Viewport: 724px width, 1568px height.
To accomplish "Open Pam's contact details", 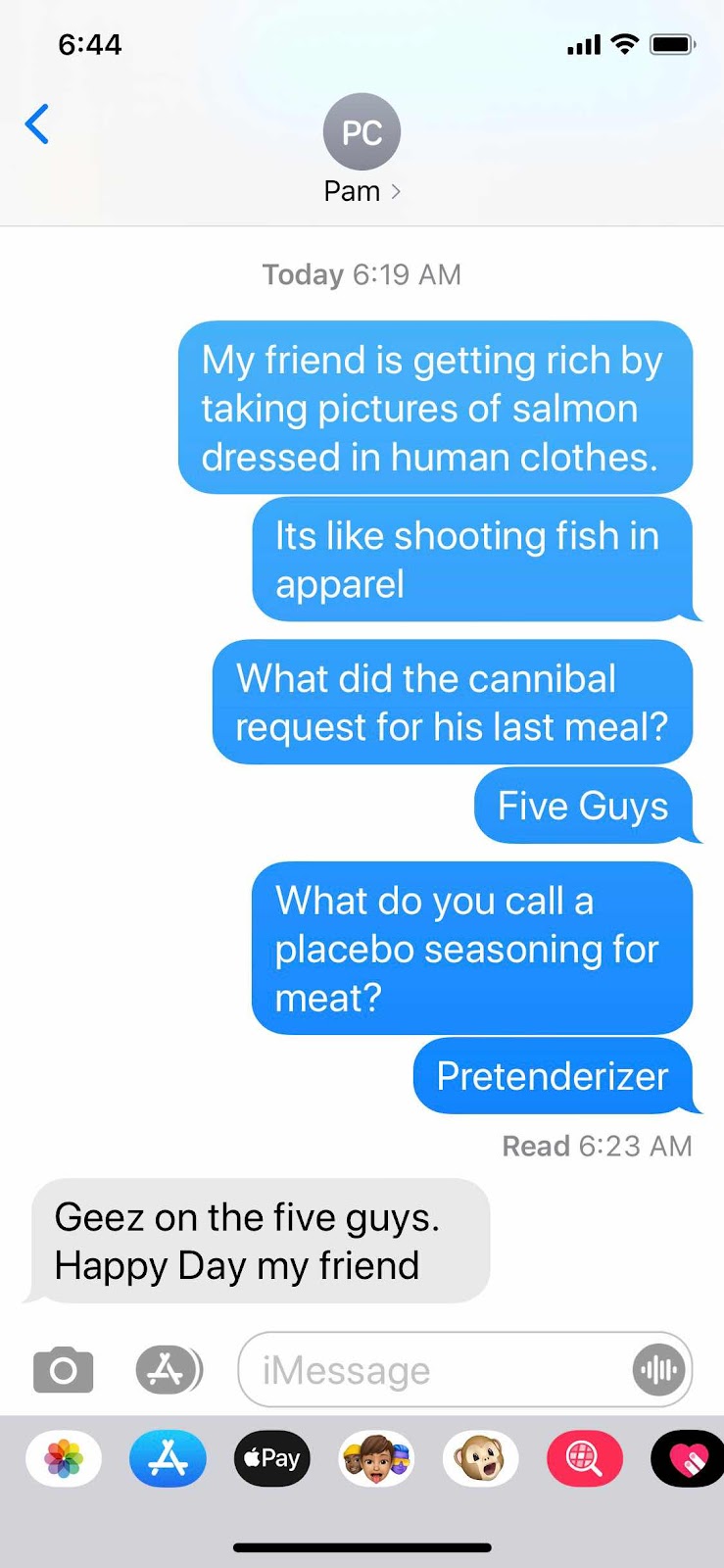I will point(362,149).
